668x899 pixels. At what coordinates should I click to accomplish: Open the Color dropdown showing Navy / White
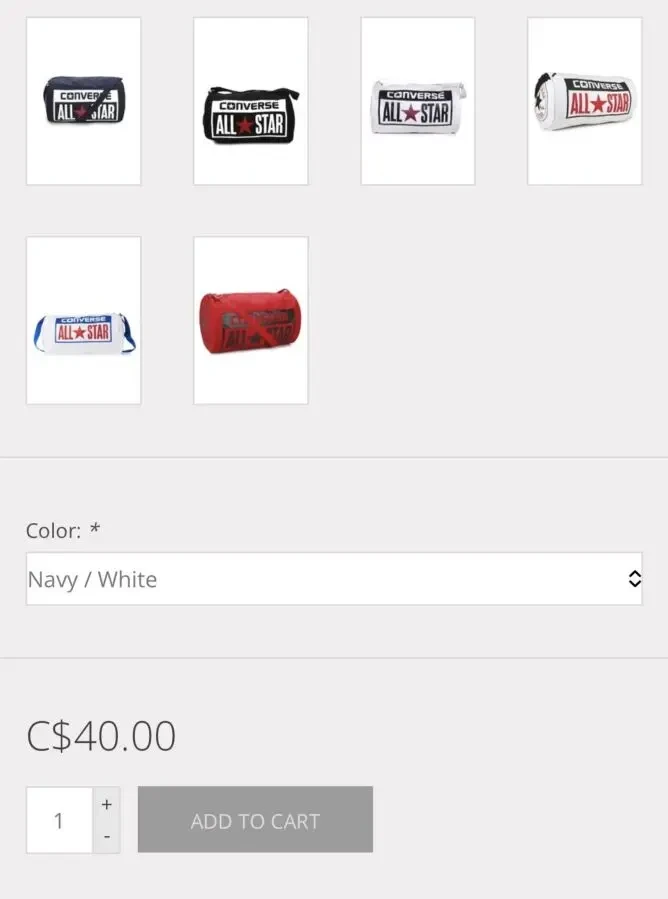point(334,579)
